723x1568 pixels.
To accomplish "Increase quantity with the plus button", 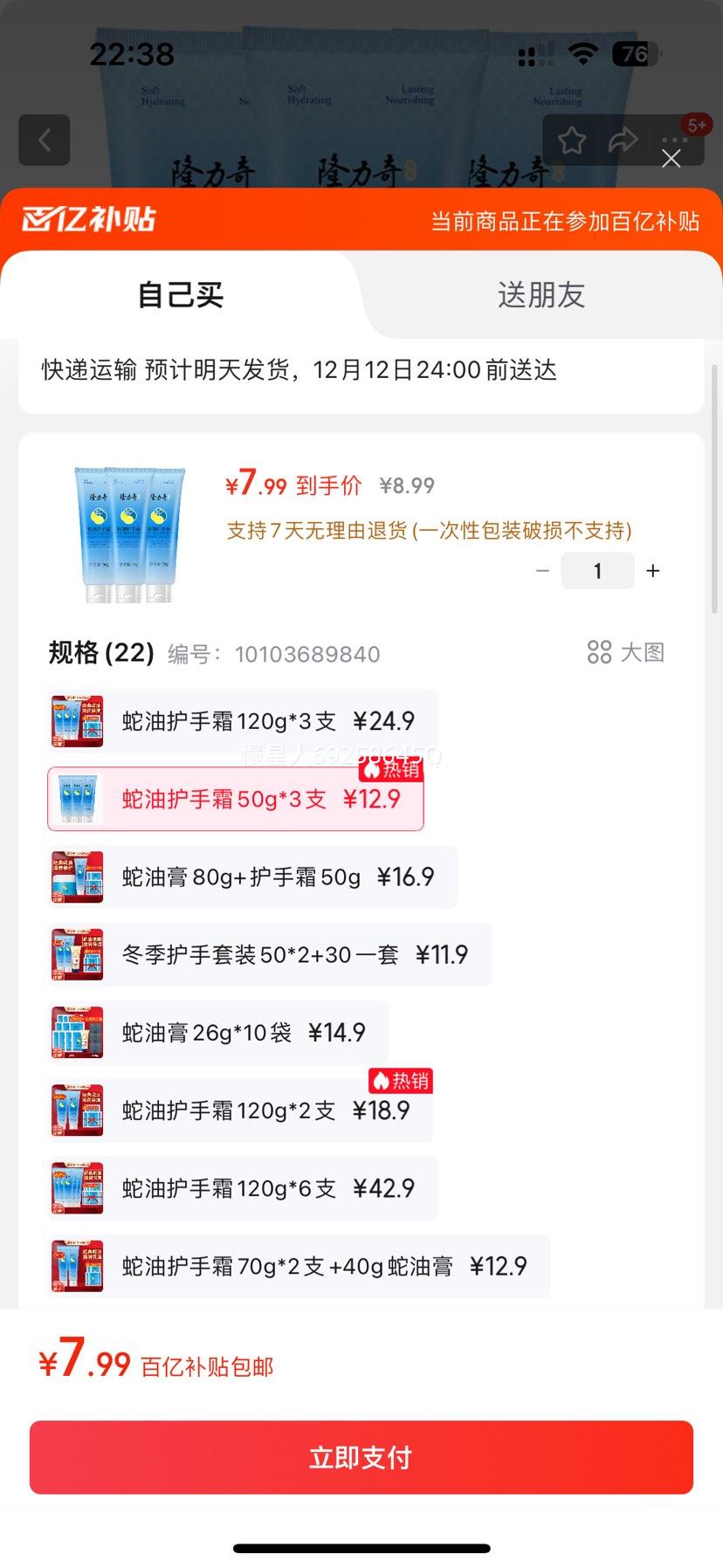I will point(652,571).
